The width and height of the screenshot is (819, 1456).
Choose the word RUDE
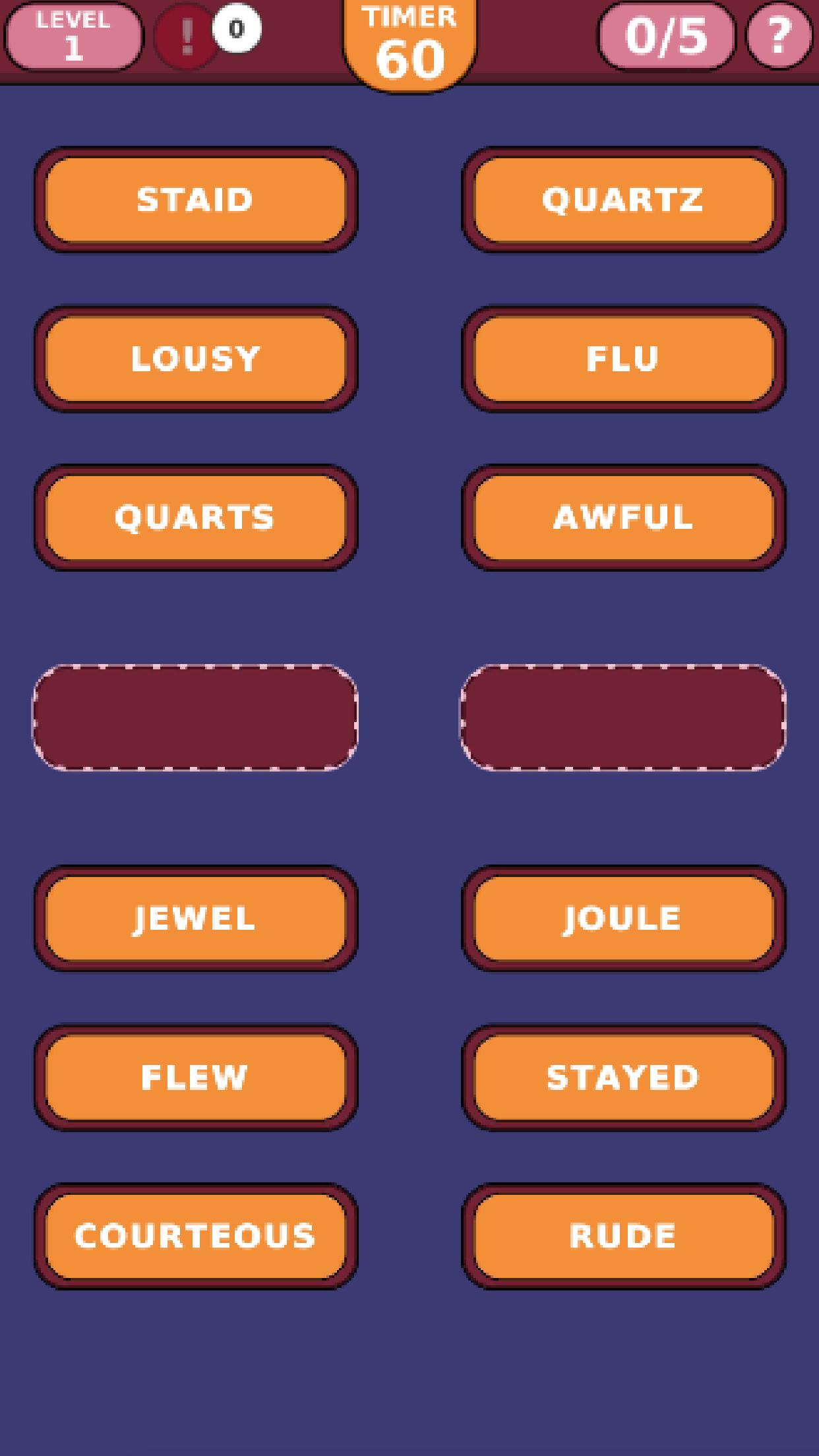(623, 1236)
